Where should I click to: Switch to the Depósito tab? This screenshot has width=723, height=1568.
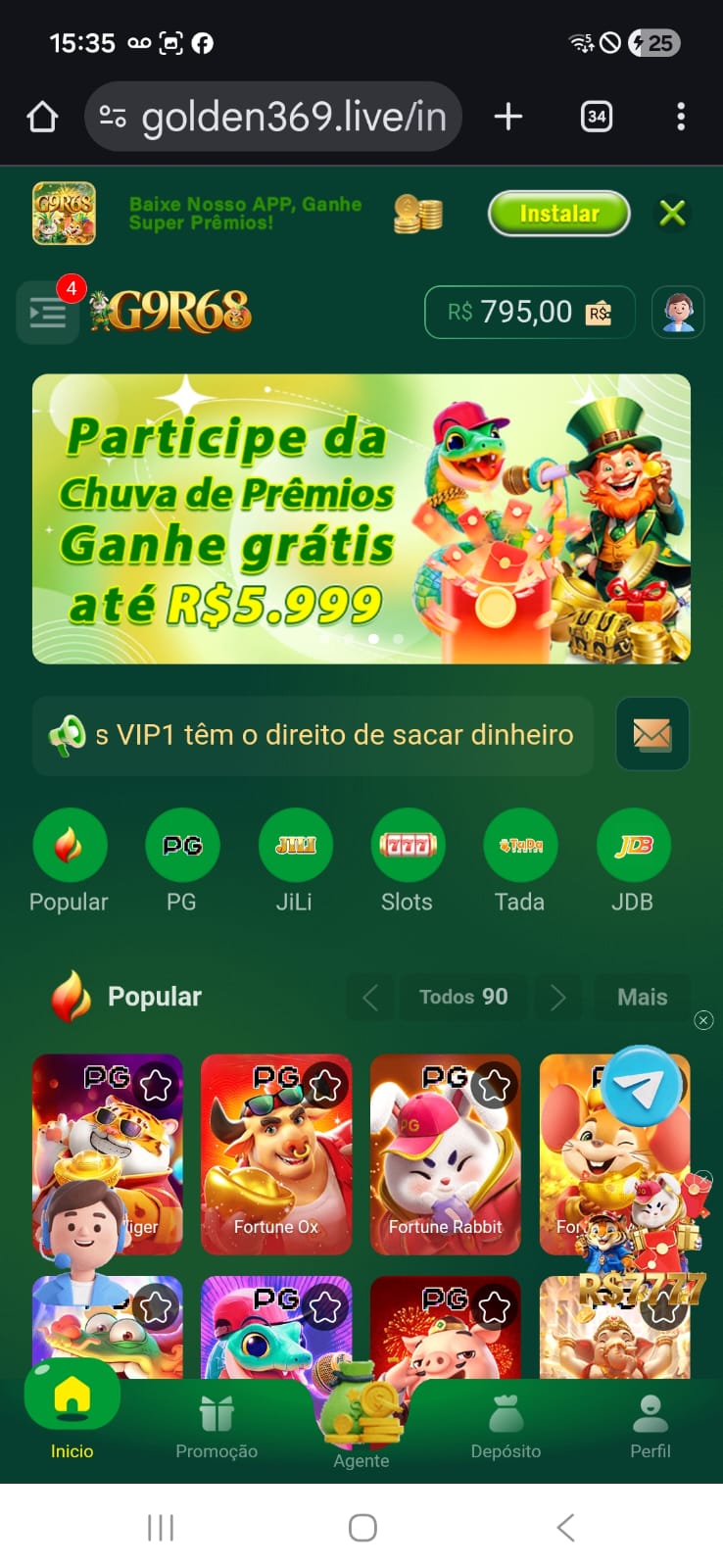pos(506,1428)
